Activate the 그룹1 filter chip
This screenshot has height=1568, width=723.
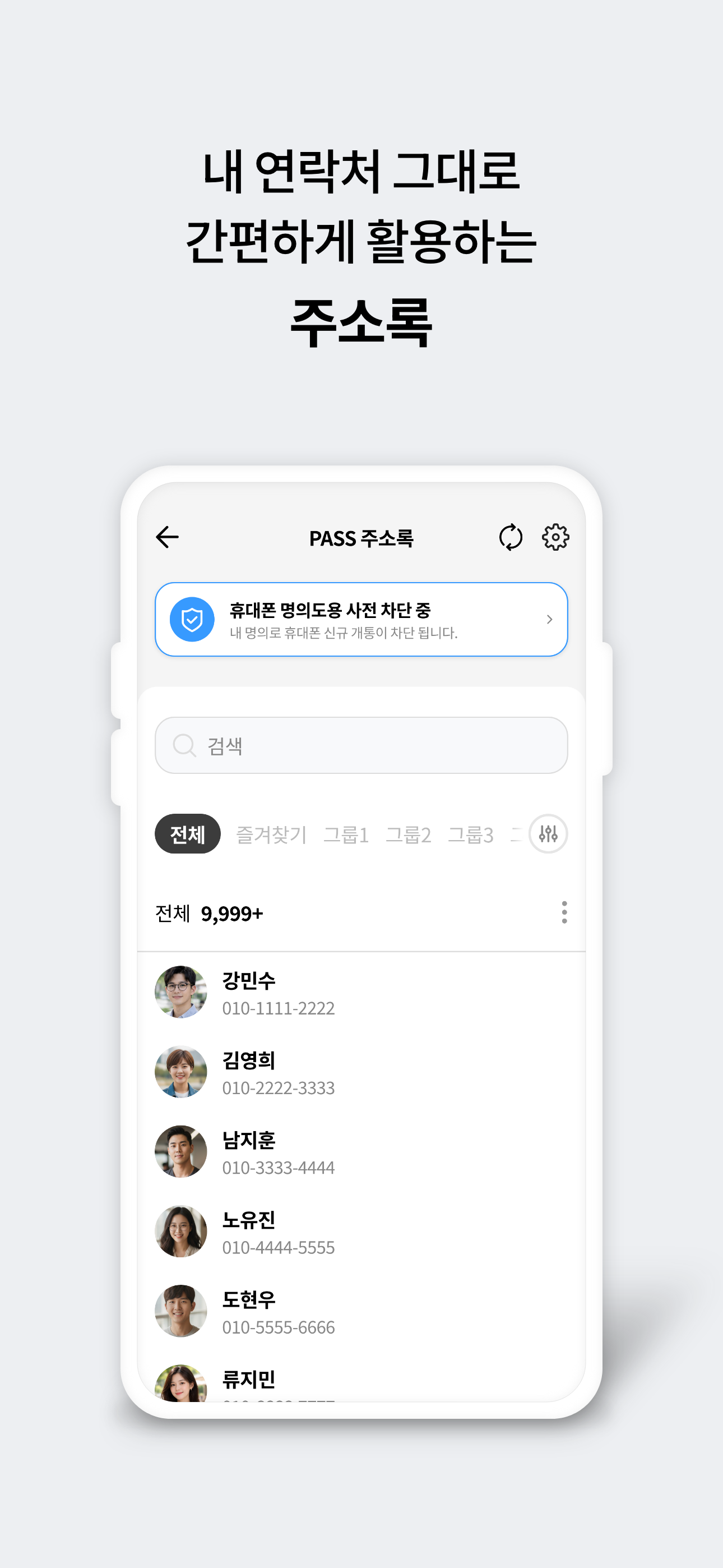[347, 834]
